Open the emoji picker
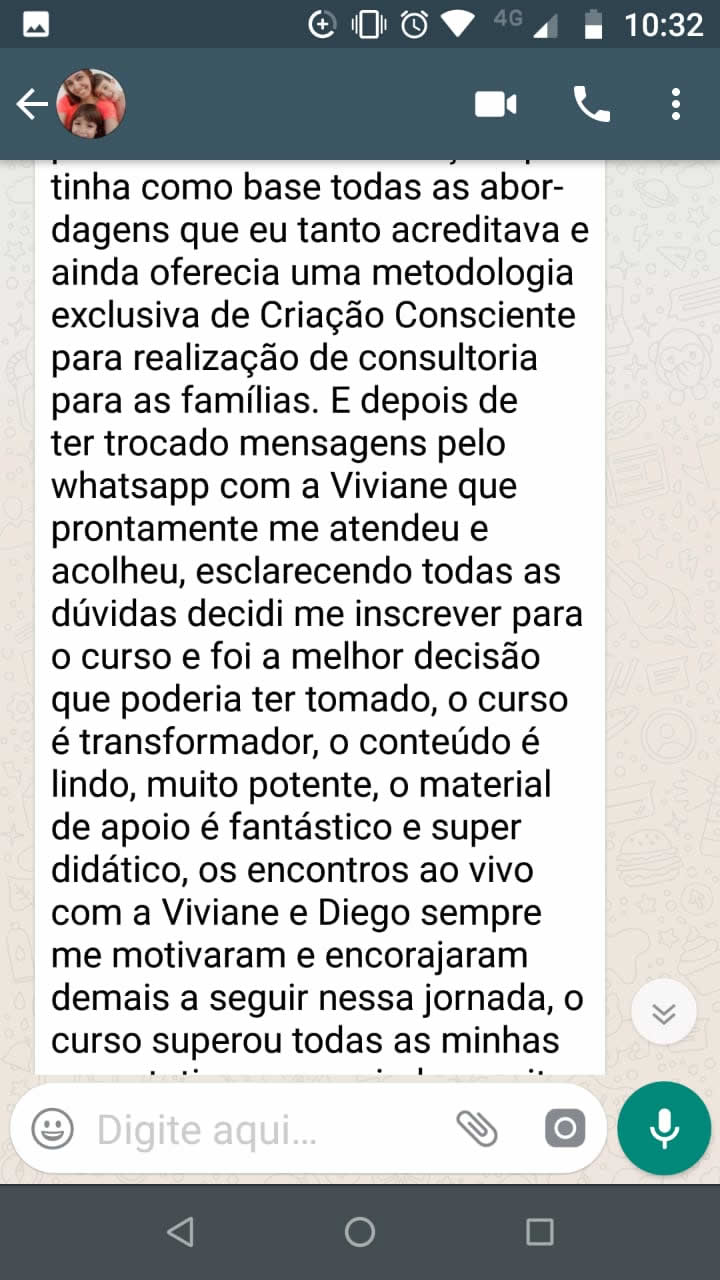 tap(52, 1130)
